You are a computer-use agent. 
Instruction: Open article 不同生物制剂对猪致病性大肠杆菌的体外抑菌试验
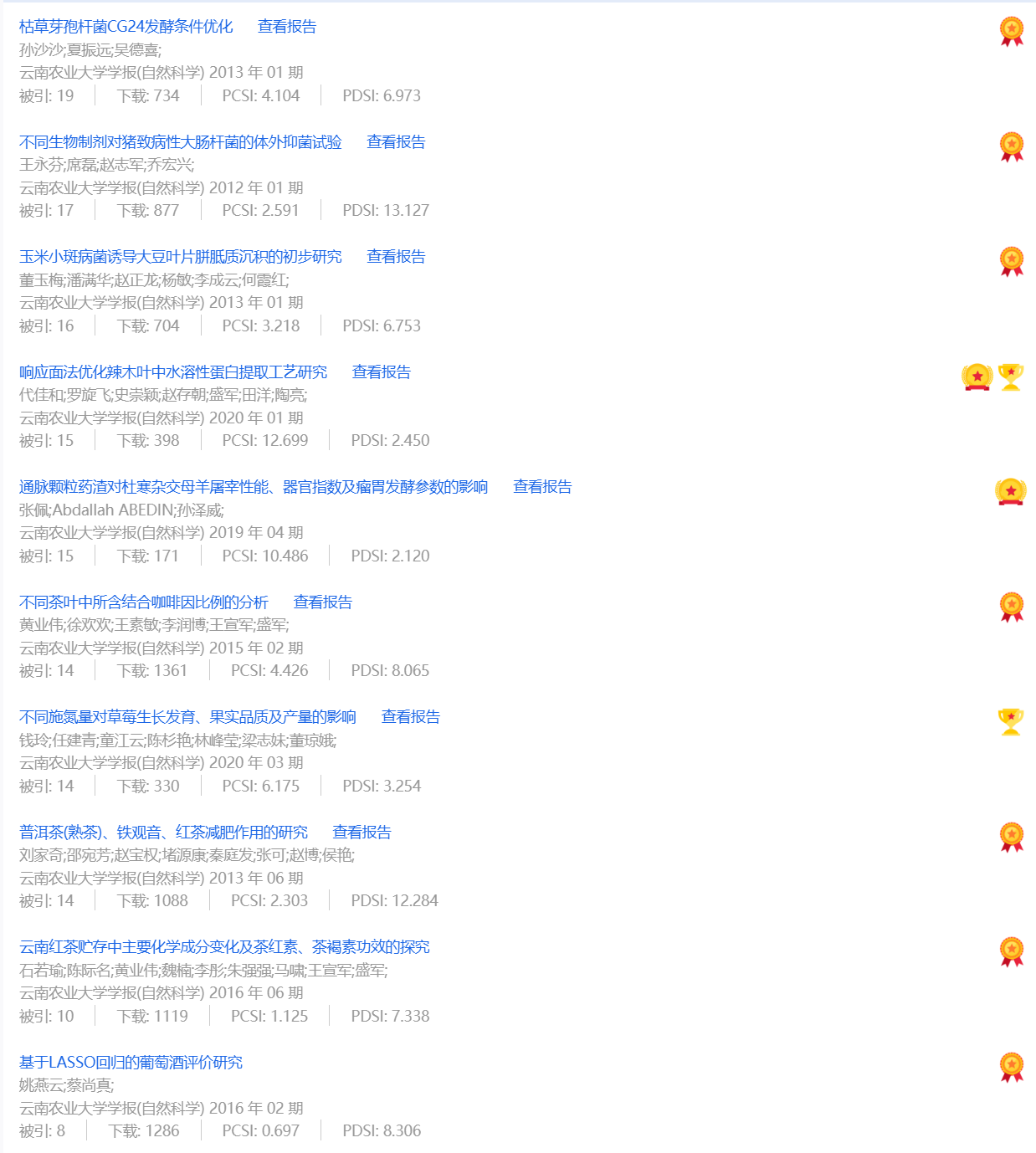coord(180,142)
